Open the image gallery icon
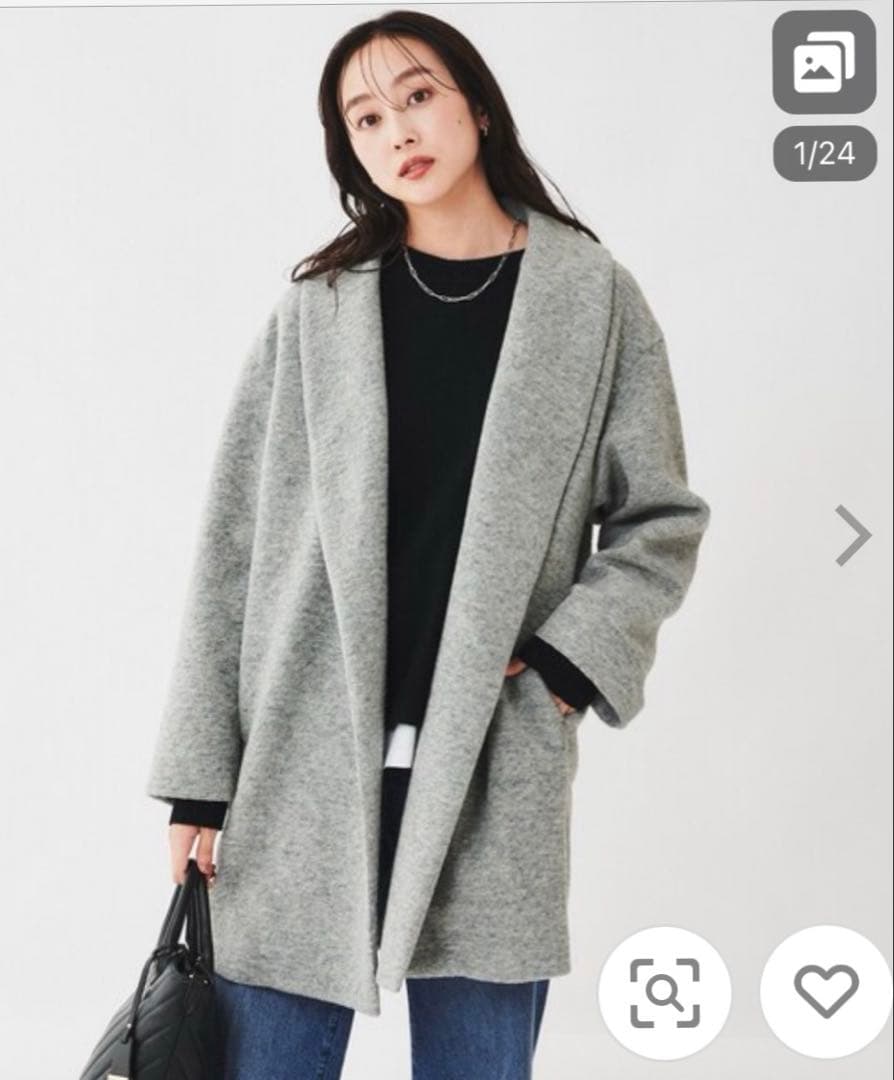The width and height of the screenshot is (894, 1080). [x=824, y=62]
